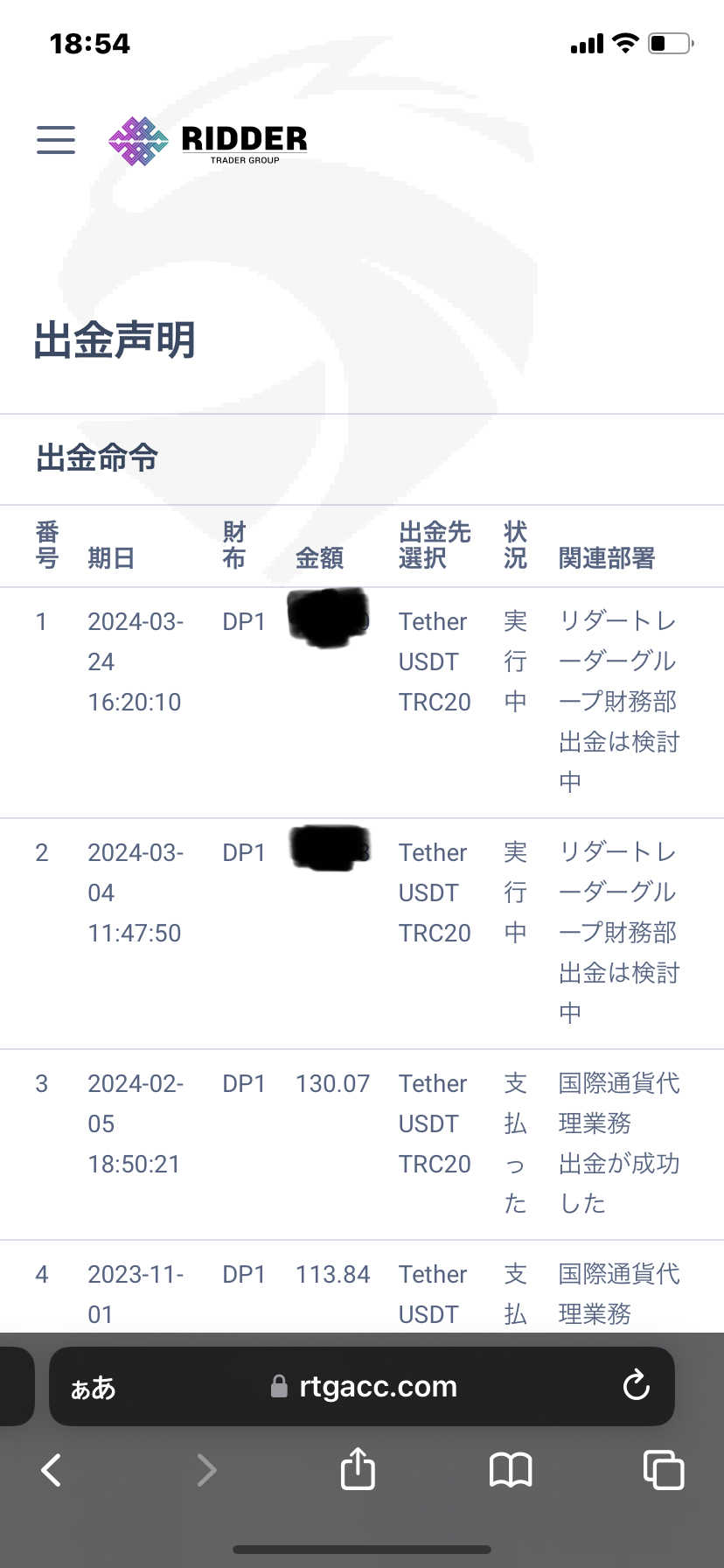Viewport: 724px width, 1568px height.
Task: Open the hamburger navigation menu
Action: (x=56, y=139)
